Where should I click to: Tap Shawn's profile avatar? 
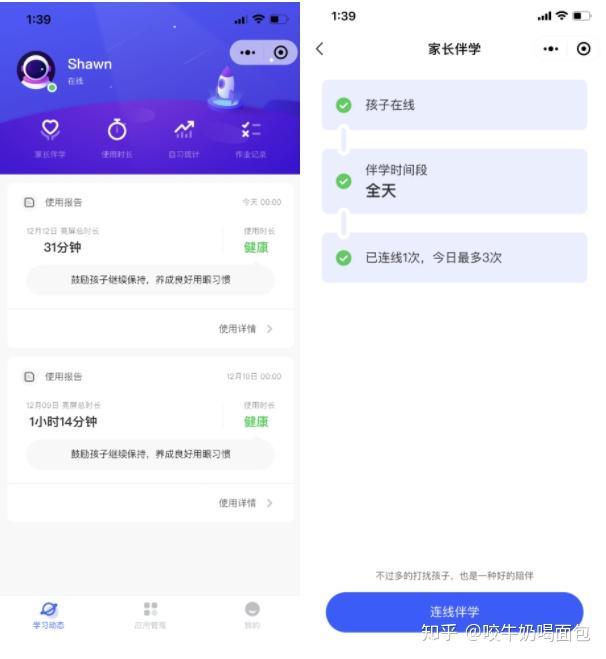pyautogui.click(x=37, y=70)
